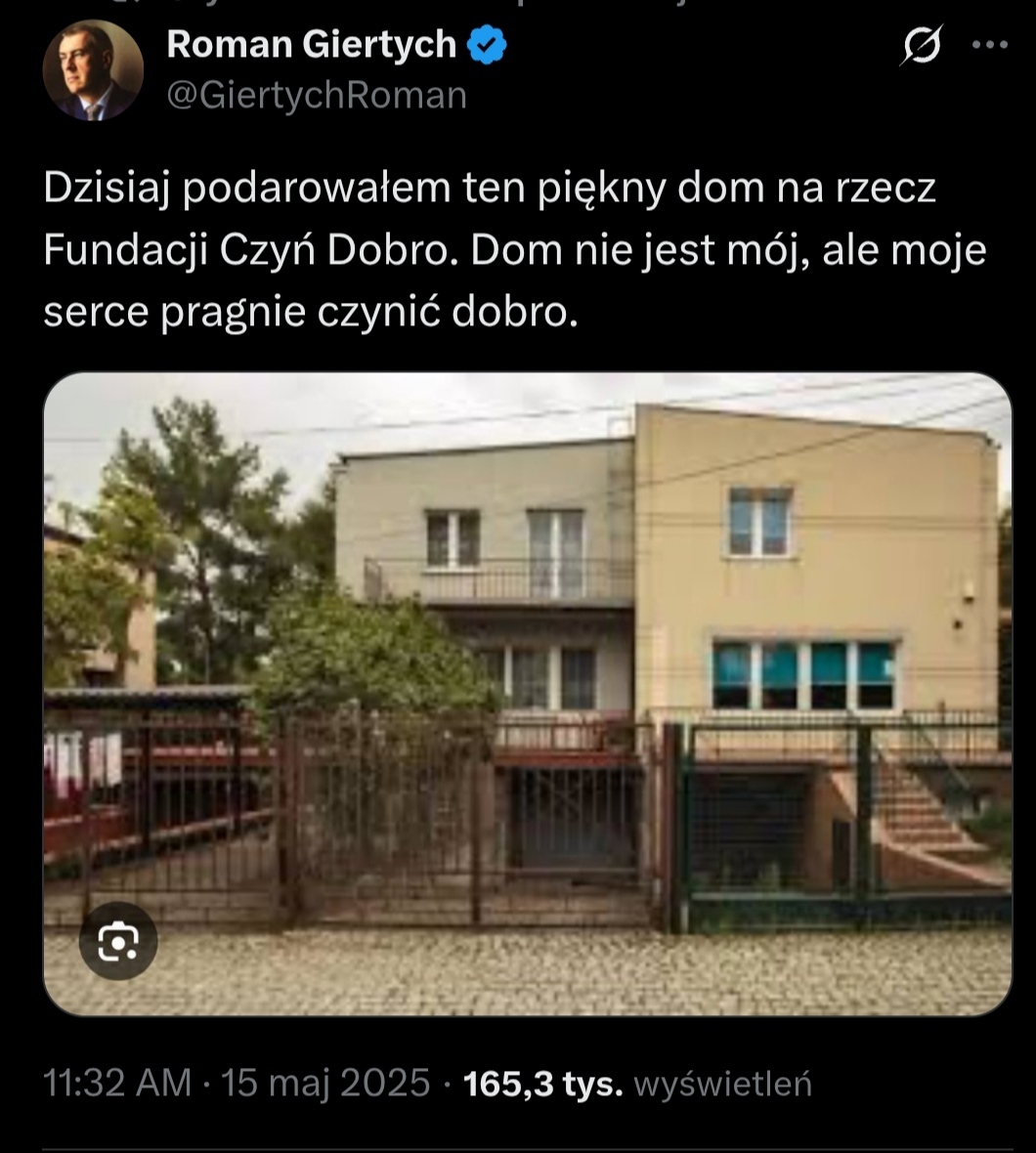Open the post's overflow menu
Viewport: 1036px width, 1153px height.
(988, 45)
